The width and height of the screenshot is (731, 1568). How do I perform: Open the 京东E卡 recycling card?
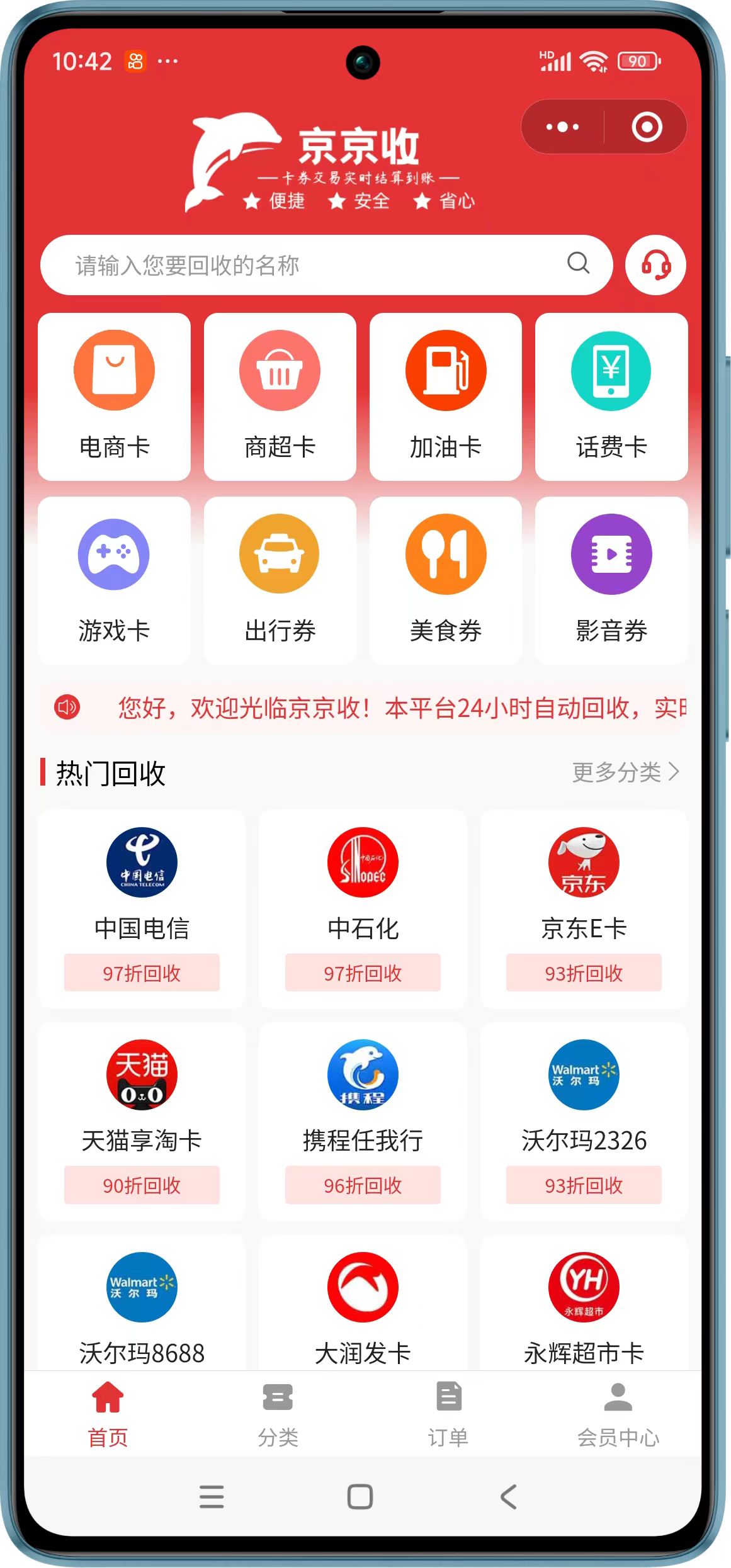tap(584, 910)
